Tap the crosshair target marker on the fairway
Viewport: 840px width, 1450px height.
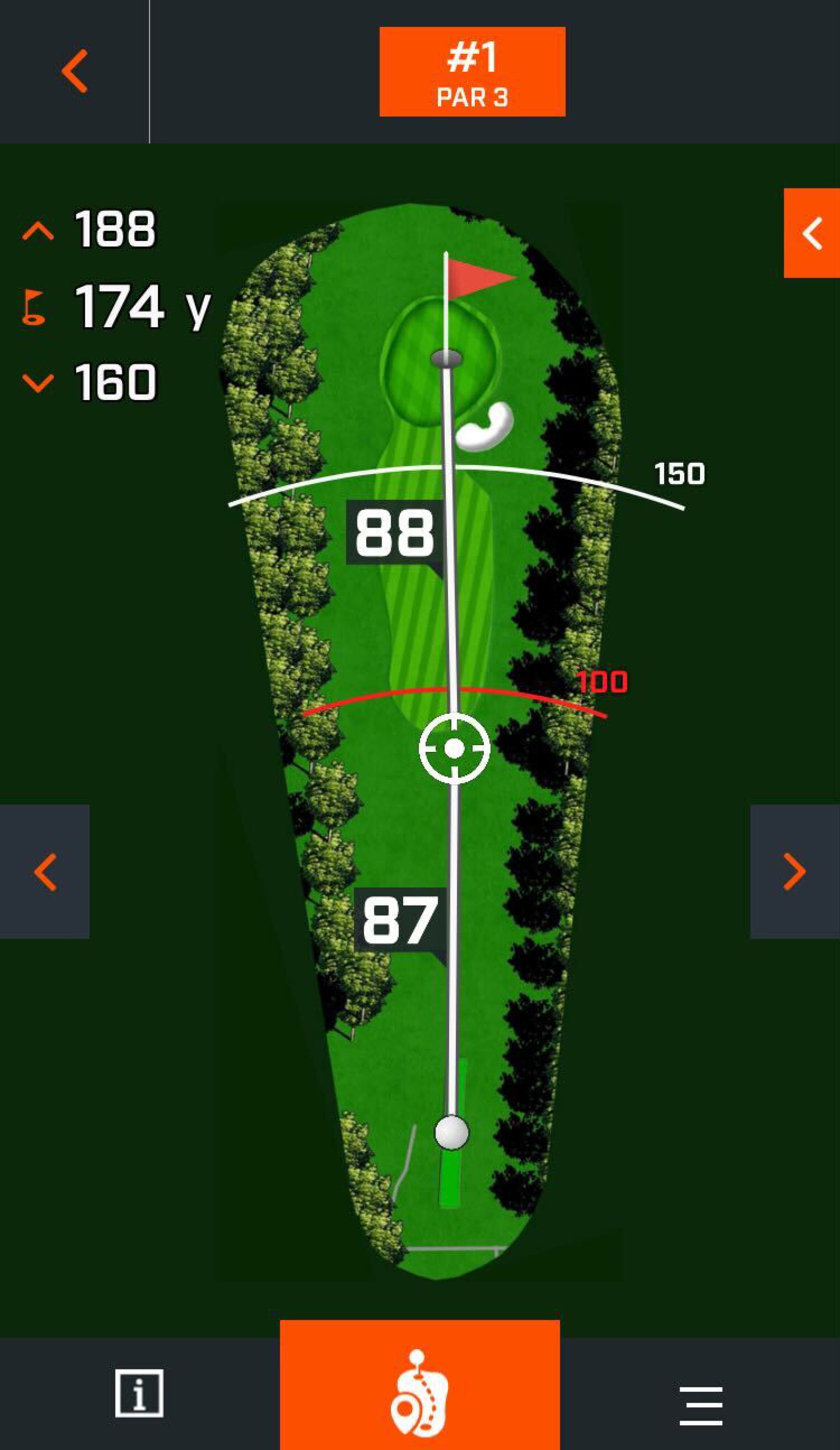pyautogui.click(x=454, y=749)
